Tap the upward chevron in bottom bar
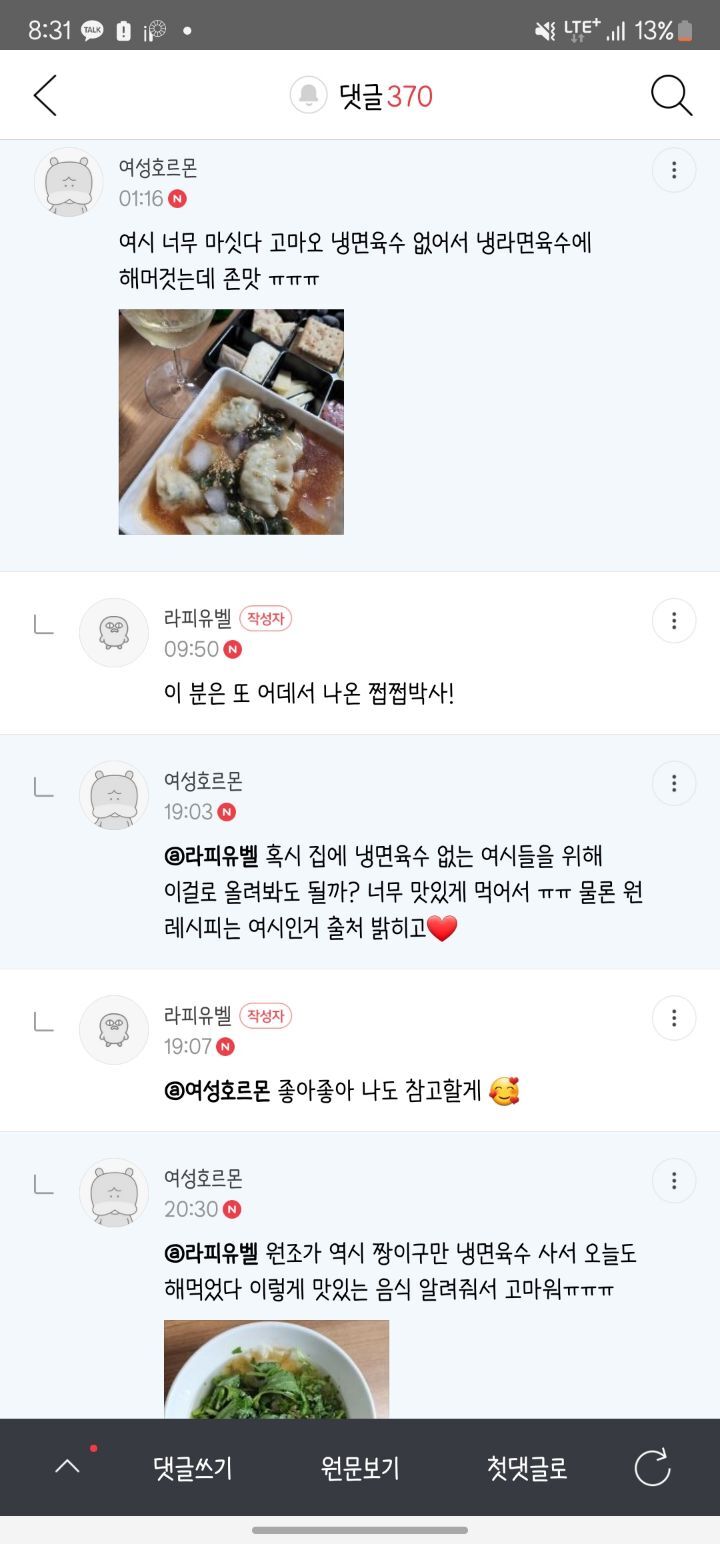720x1544 pixels. (x=67, y=1467)
